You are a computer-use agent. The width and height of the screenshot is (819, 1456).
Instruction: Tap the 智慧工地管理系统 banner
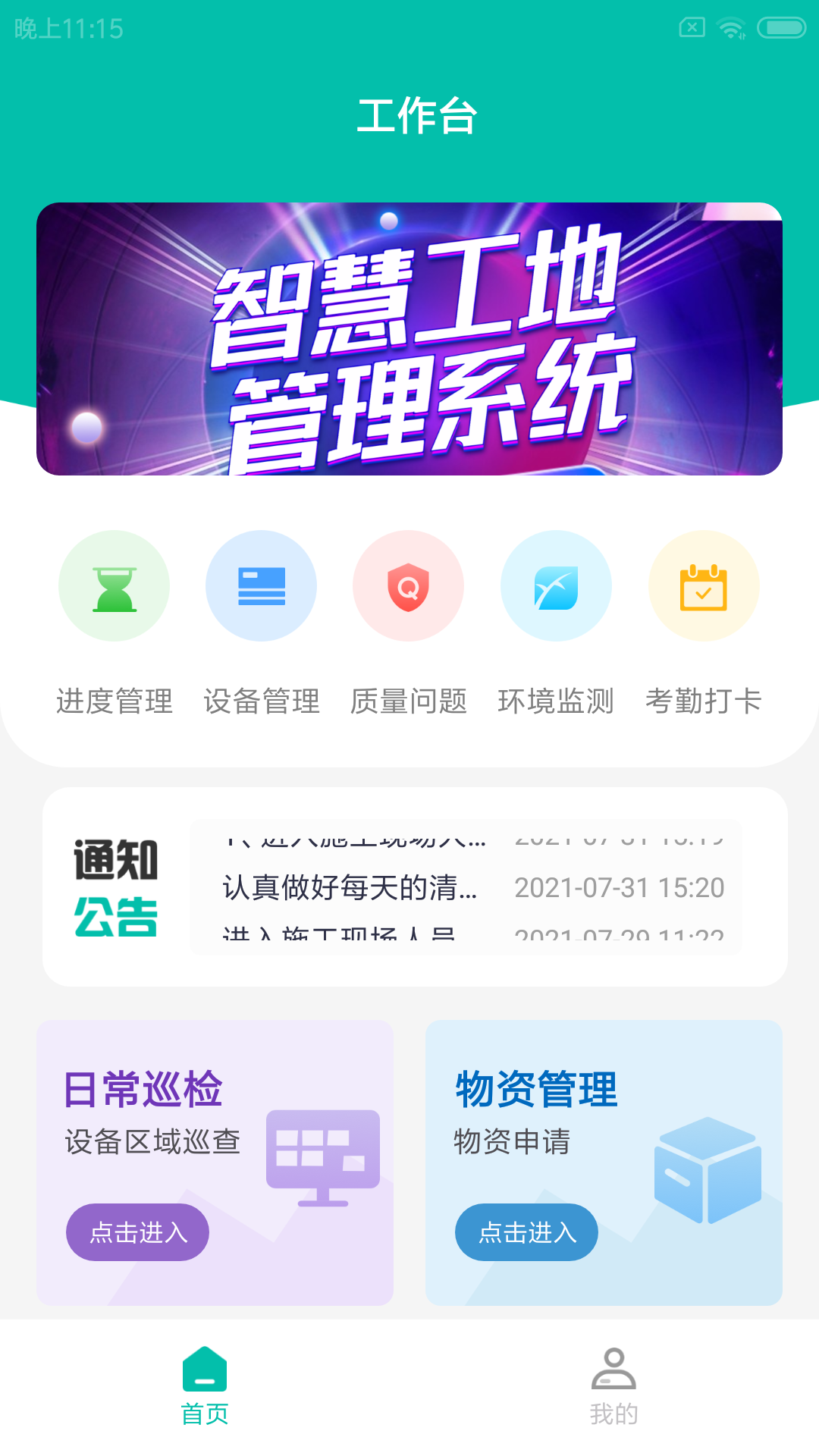click(x=409, y=339)
